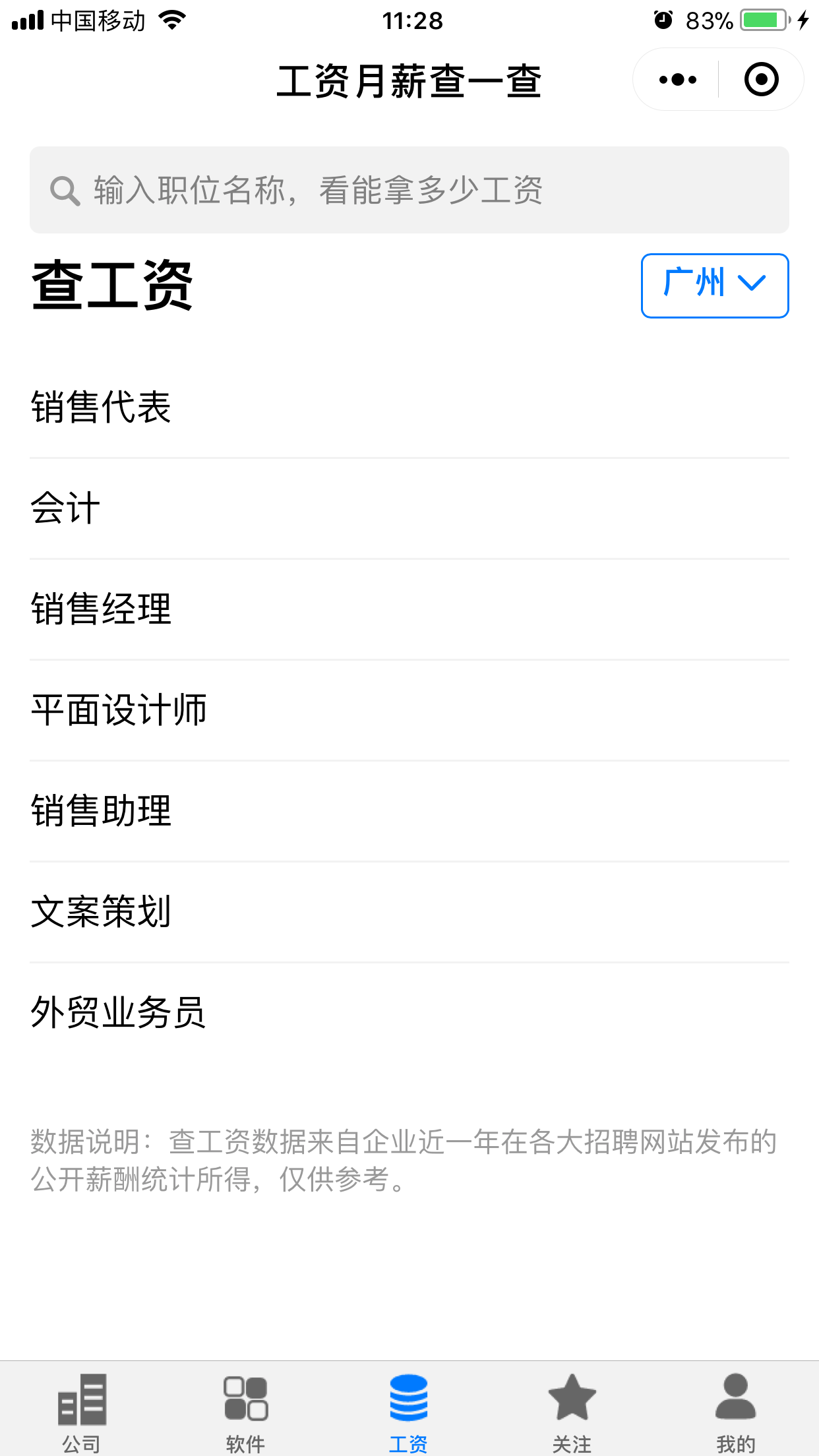Open salary for 销售代表
This screenshot has width=819, height=1456.
point(409,407)
